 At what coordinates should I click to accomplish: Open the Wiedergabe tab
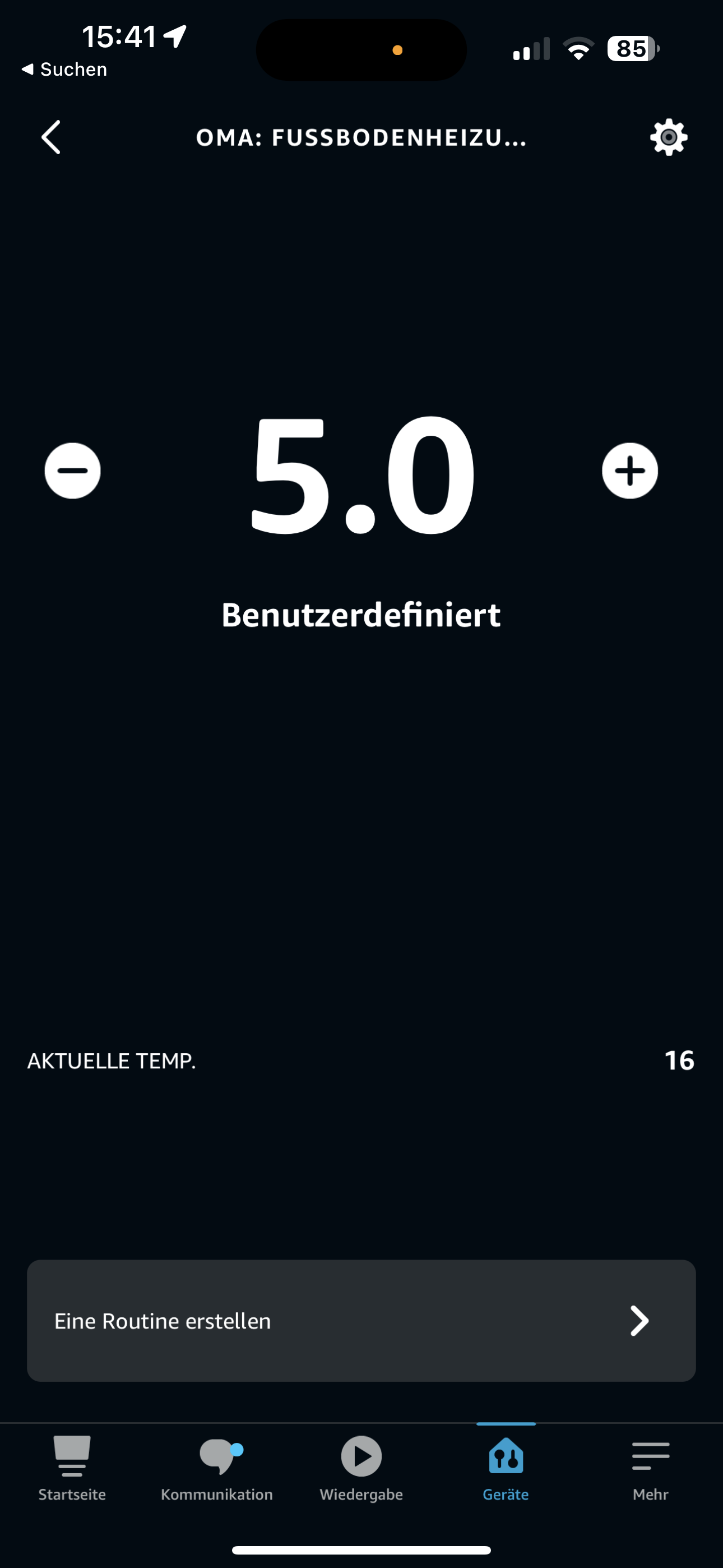click(361, 1468)
